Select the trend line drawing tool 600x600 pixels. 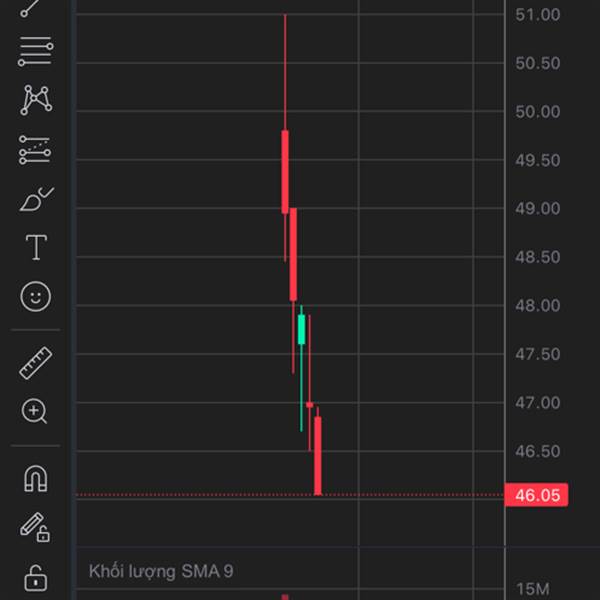point(31,8)
